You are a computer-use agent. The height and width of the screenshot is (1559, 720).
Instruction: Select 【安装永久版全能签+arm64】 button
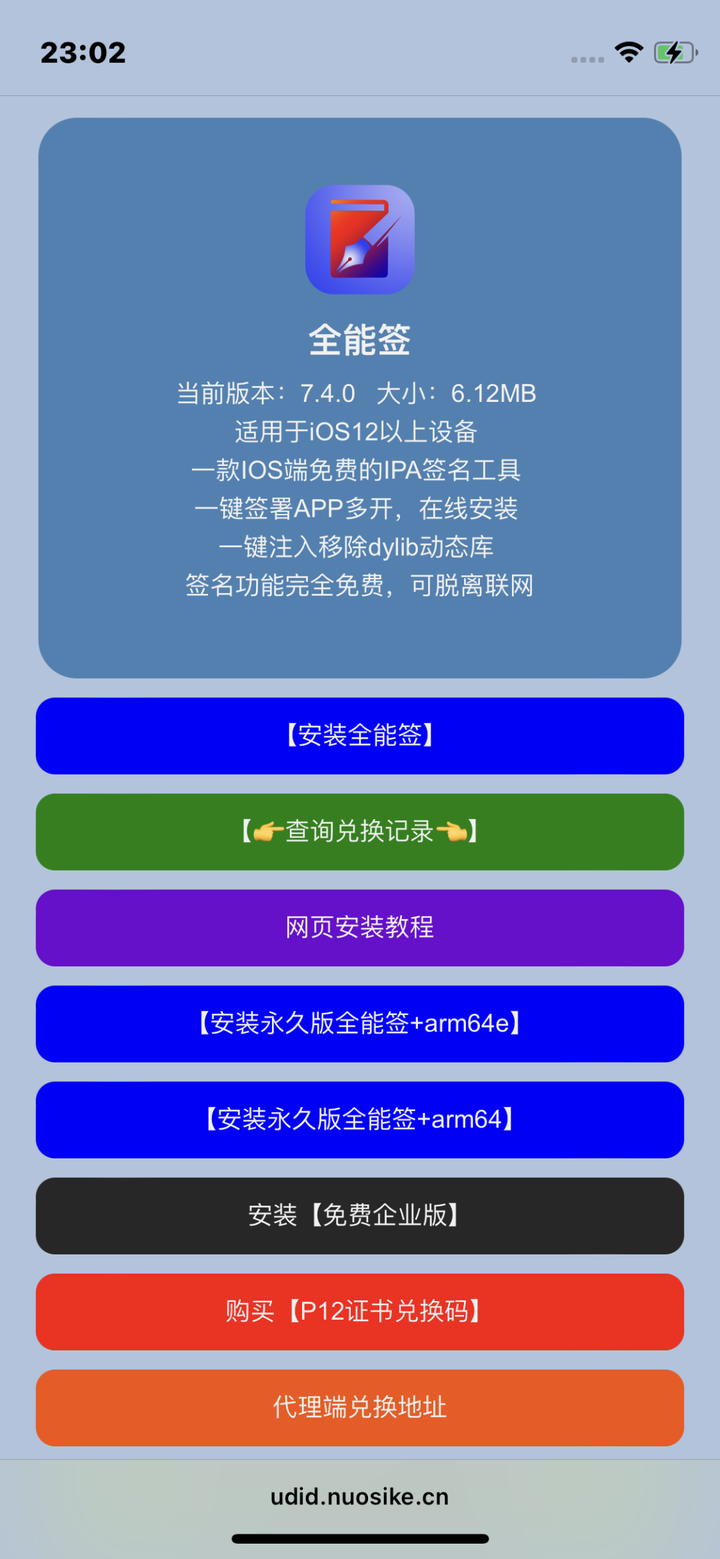coord(360,1120)
